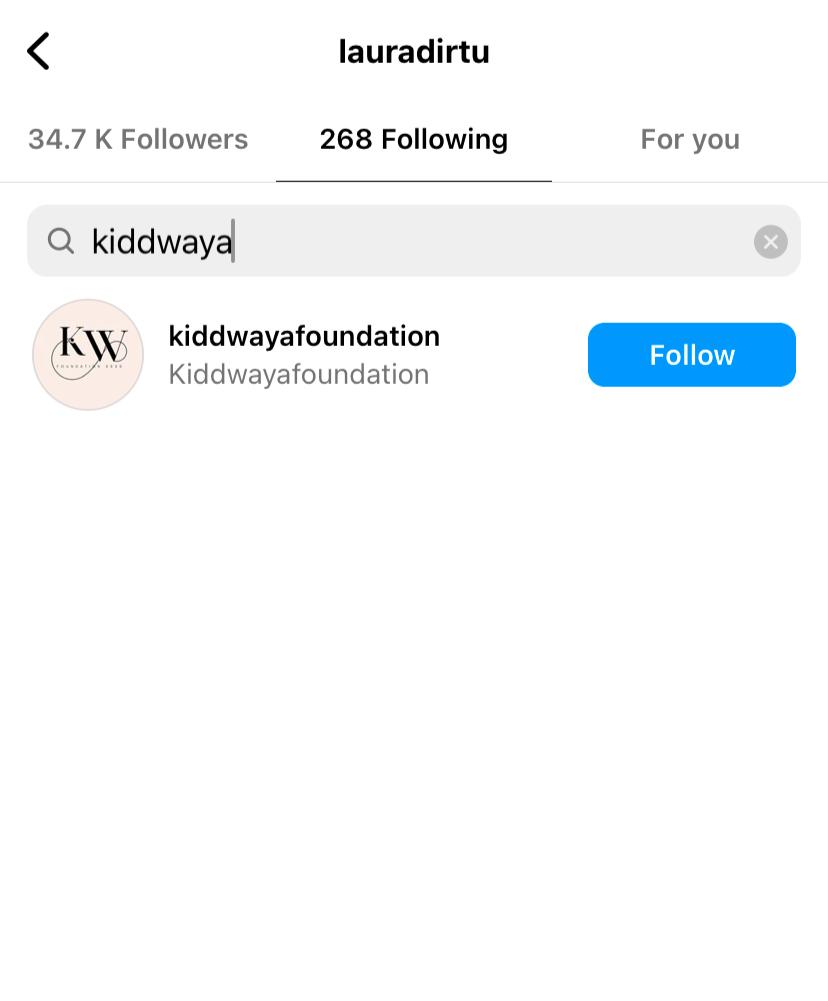Switch to the For you tab
The image size is (828, 1001).
point(690,139)
